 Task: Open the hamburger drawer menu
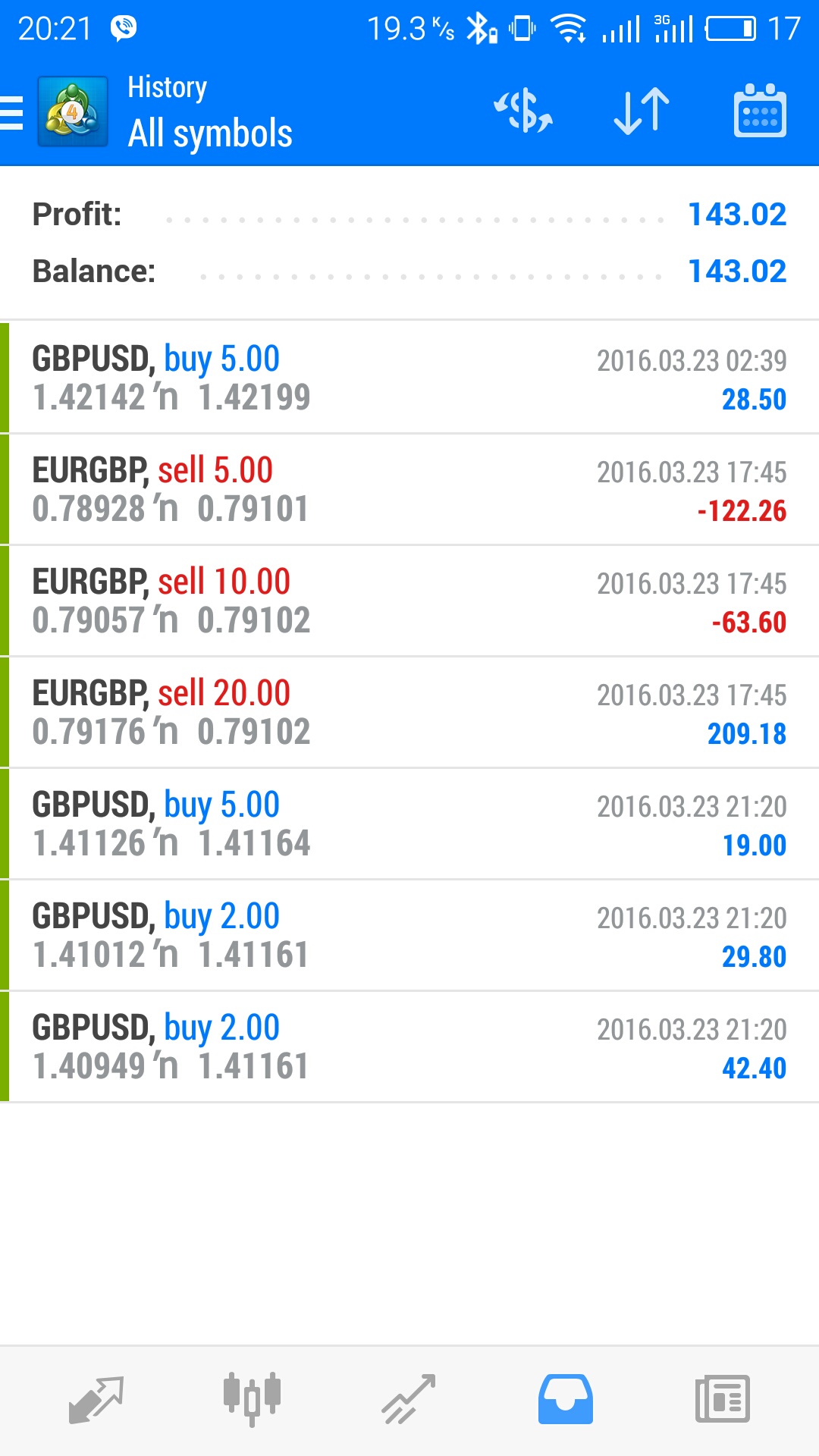point(11,113)
